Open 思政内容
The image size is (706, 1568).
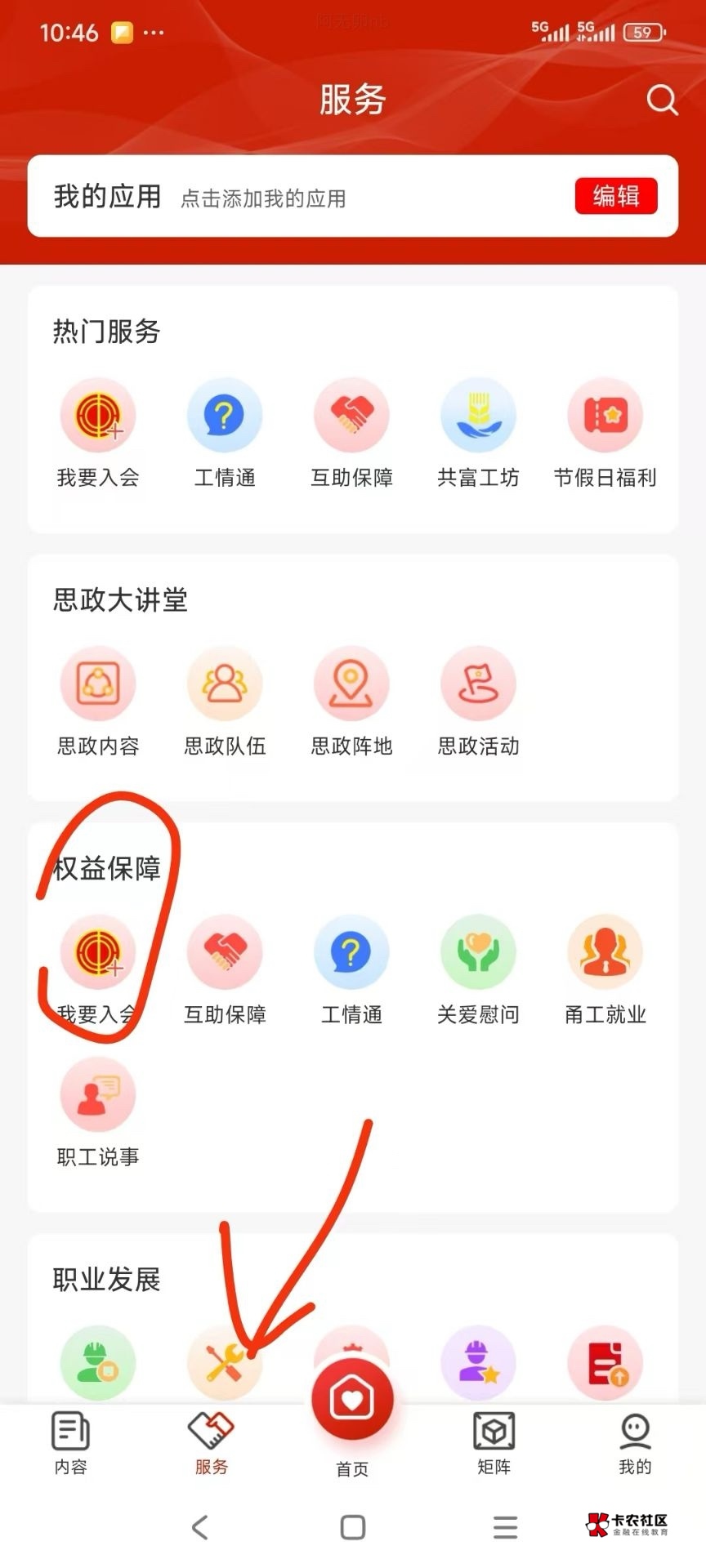coord(98,702)
